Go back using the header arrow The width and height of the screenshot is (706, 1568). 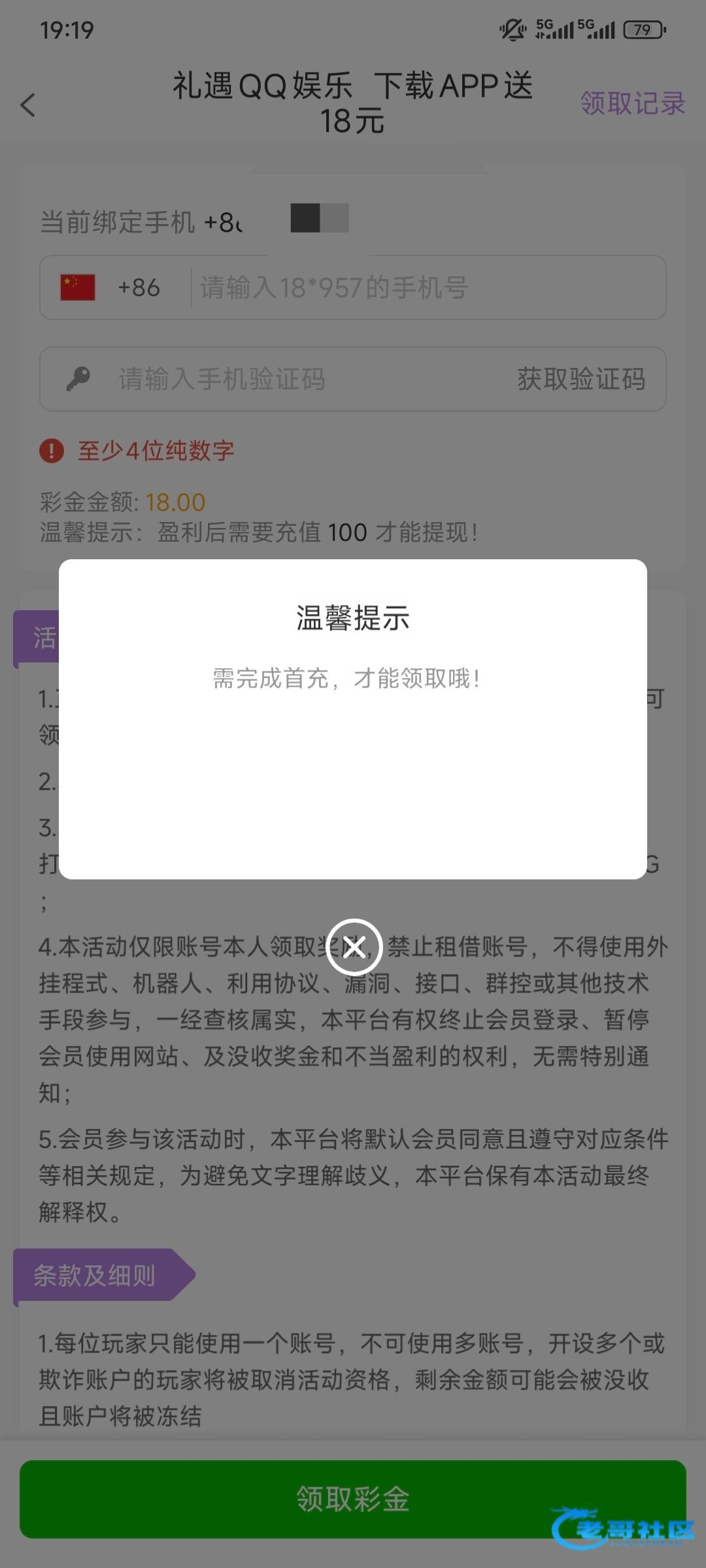tap(28, 105)
